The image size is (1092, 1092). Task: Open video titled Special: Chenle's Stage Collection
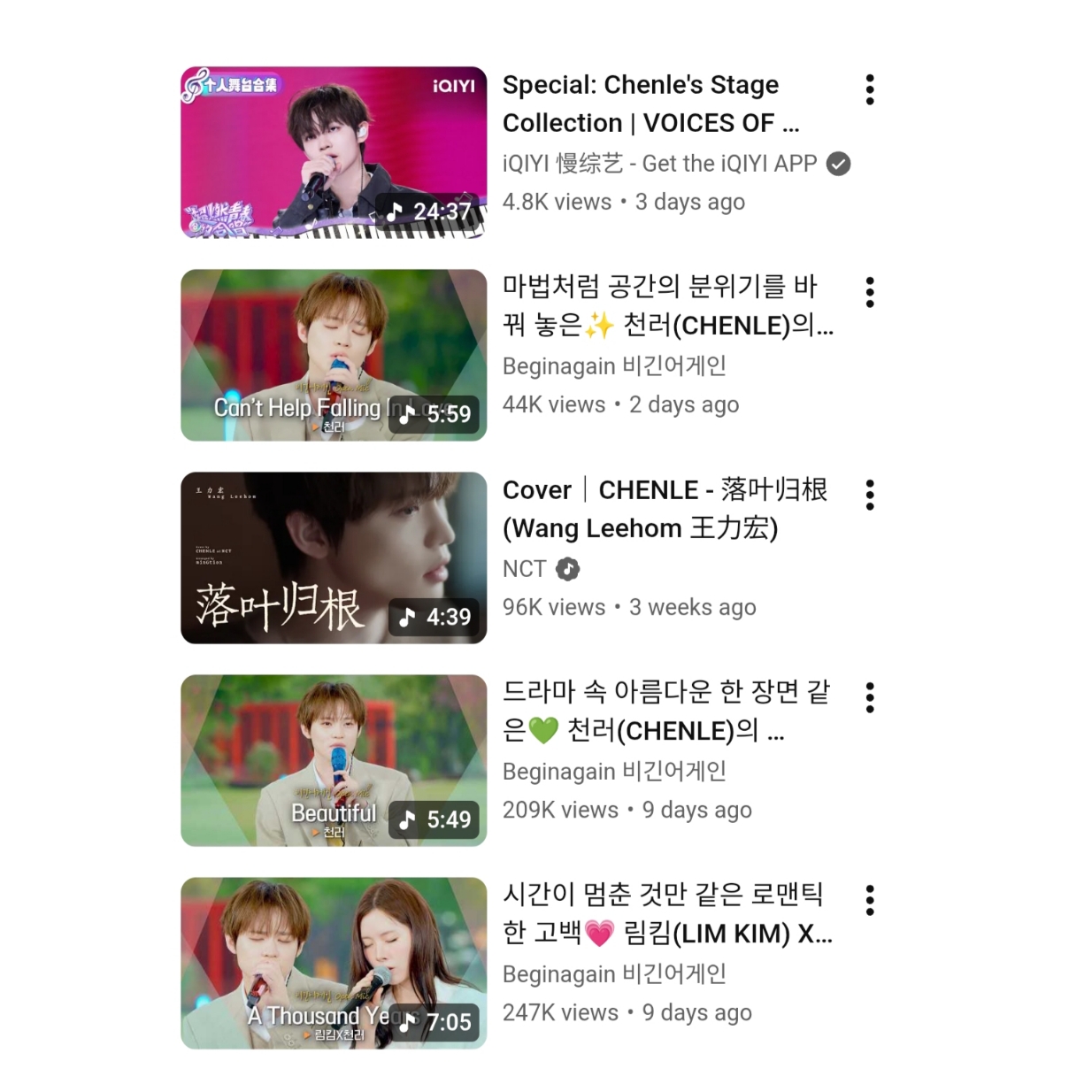click(651, 104)
